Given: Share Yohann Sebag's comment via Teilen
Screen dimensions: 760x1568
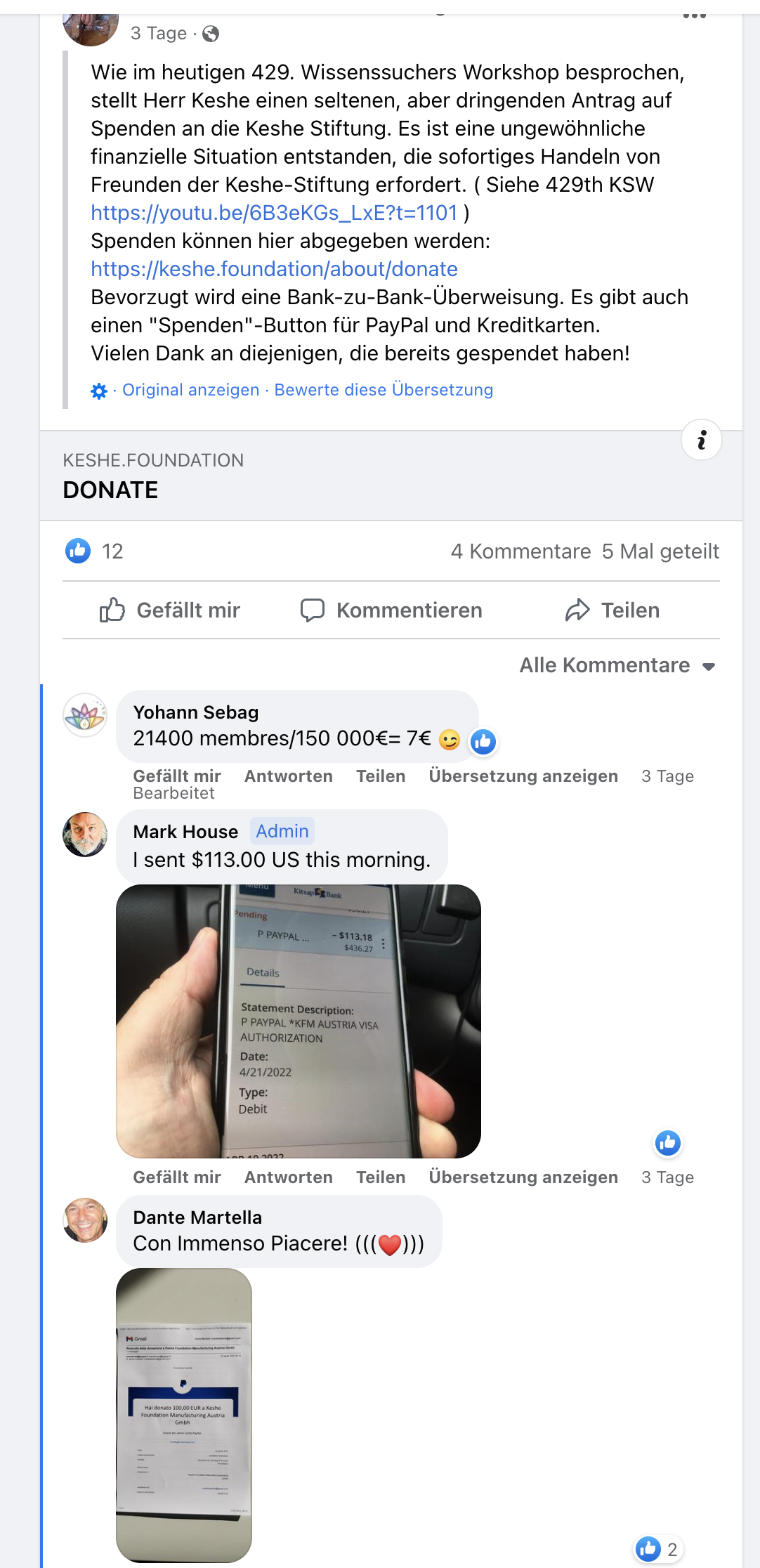Looking at the screenshot, I should point(381,776).
